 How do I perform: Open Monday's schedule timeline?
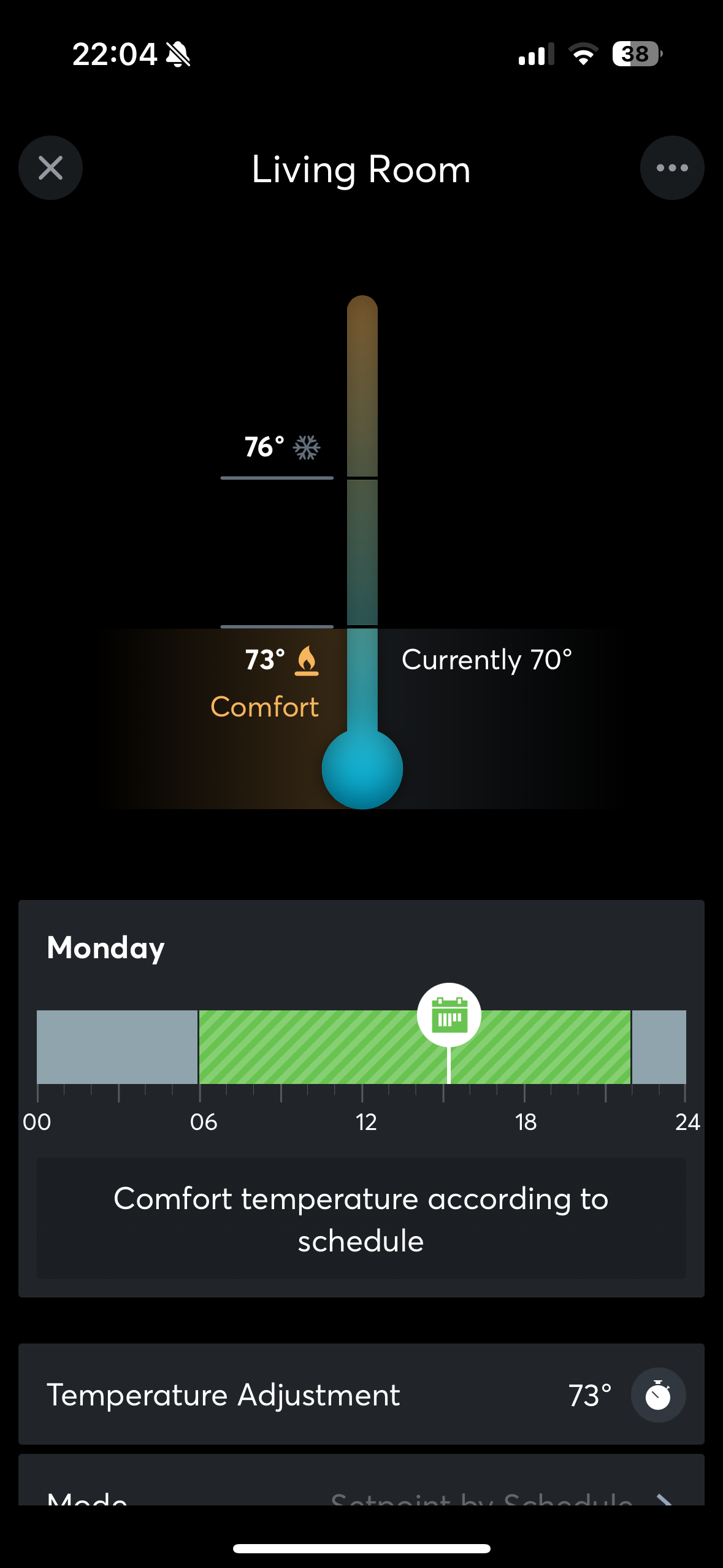pyautogui.click(x=361, y=1047)
